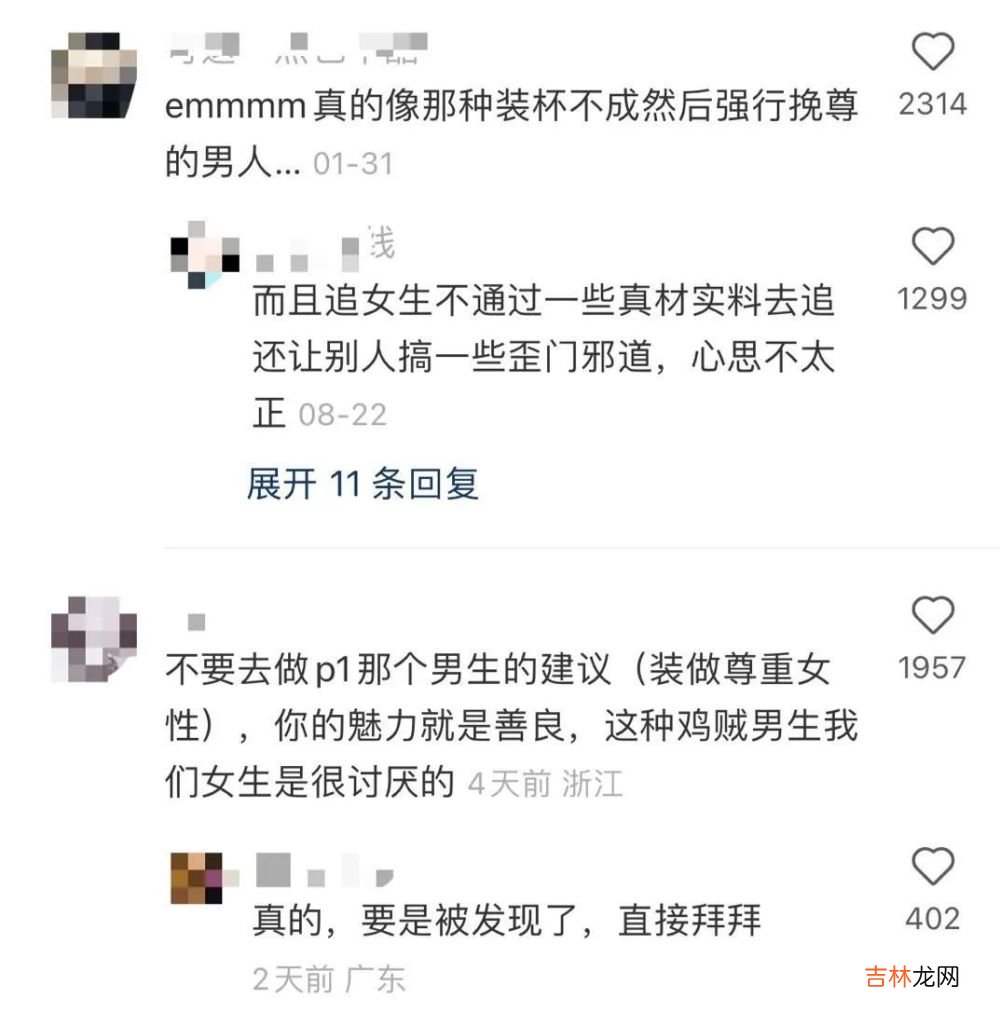
Task: Open the avatar of the 直接拜拜 replier
Action: pyautogui.click(x=197, y=878)
